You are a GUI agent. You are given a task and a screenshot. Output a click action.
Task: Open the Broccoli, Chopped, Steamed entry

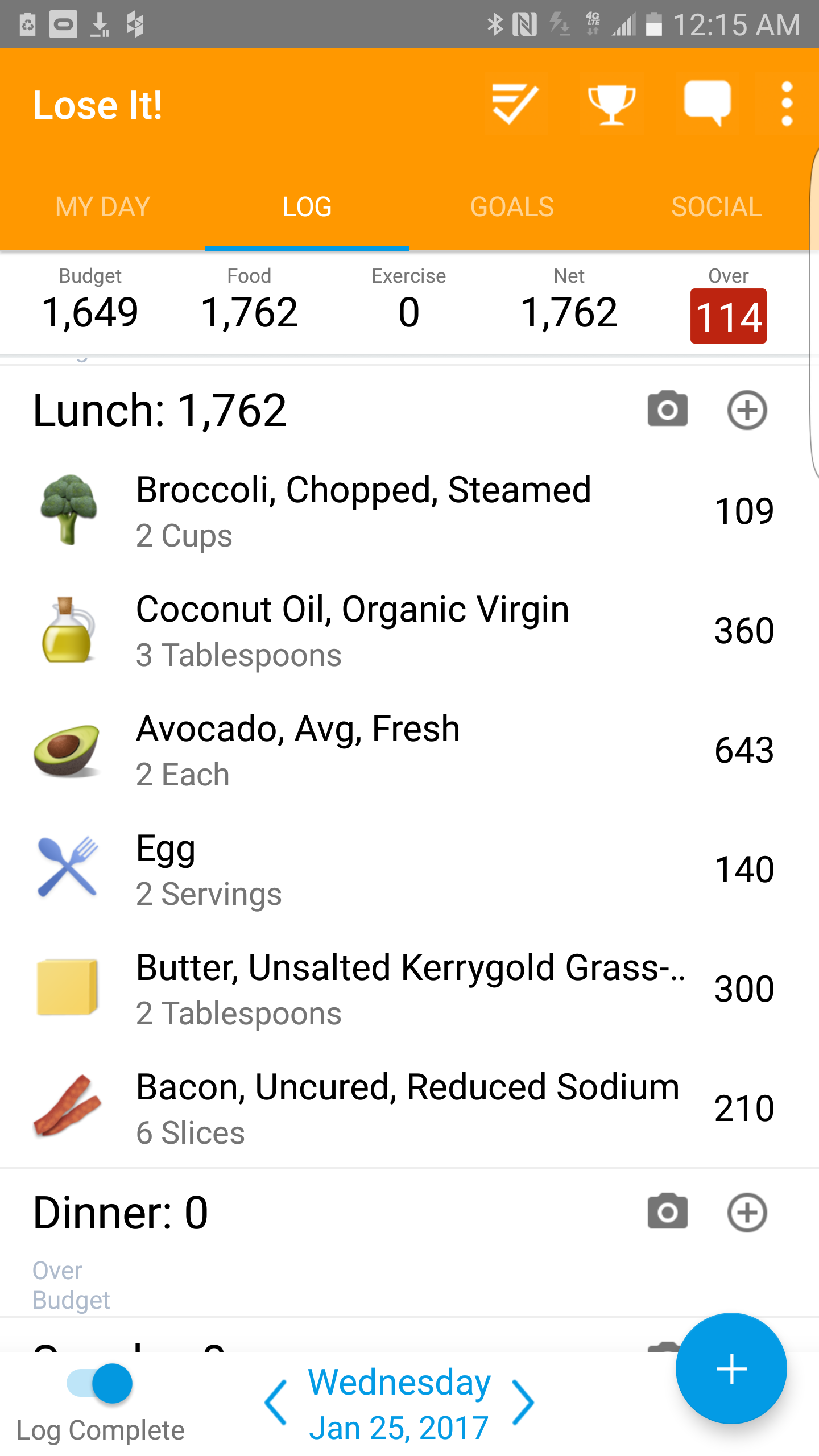[x=409, y=511]
